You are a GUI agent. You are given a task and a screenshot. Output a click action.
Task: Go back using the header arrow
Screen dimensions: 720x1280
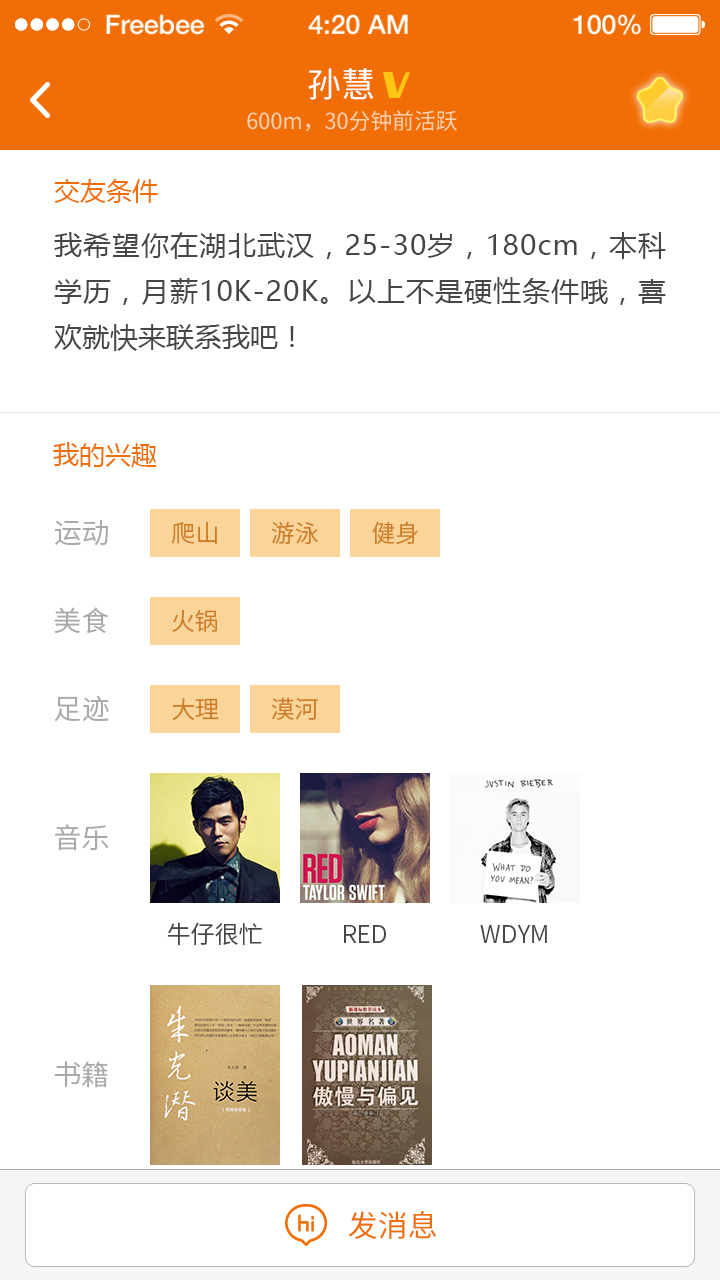(x=40, y=100)
